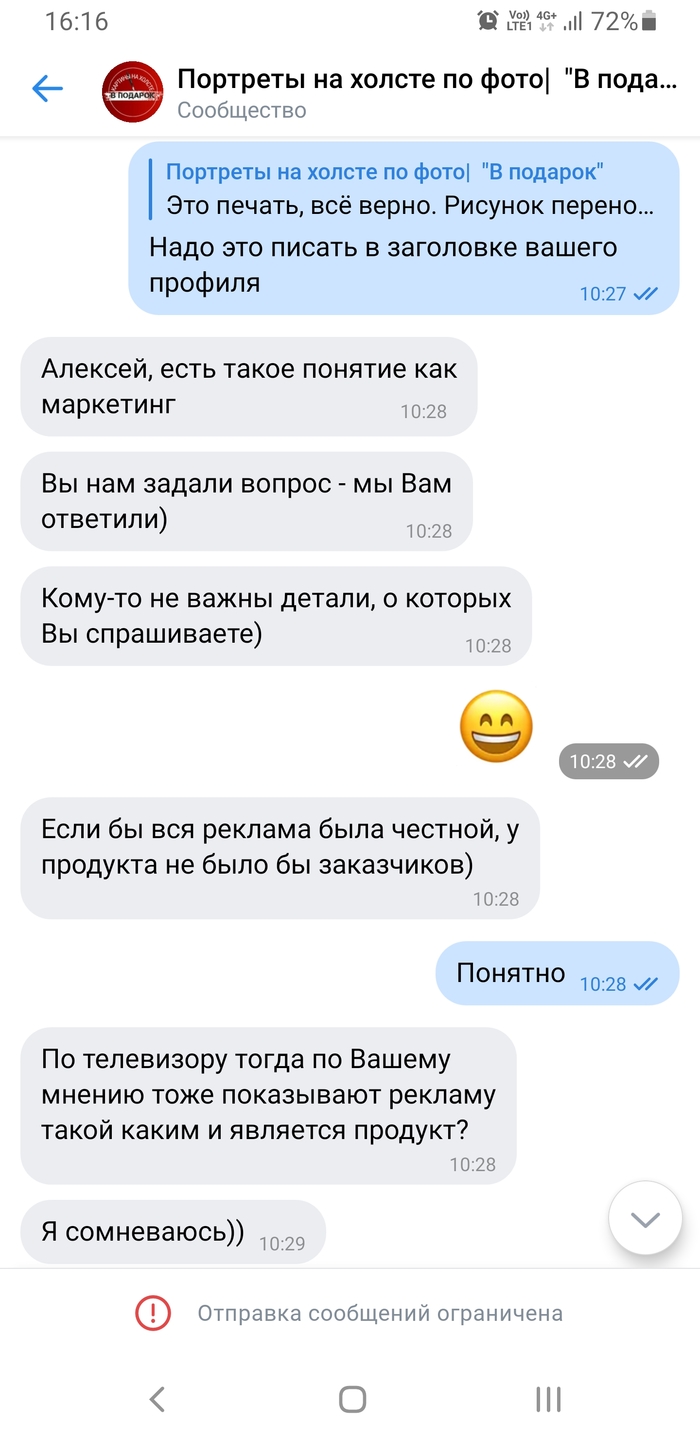Jump to latest messages with the down chevron
The width and height of the screenshot is (700, 1439).
pyautogui.click(x=645, y=1218)
